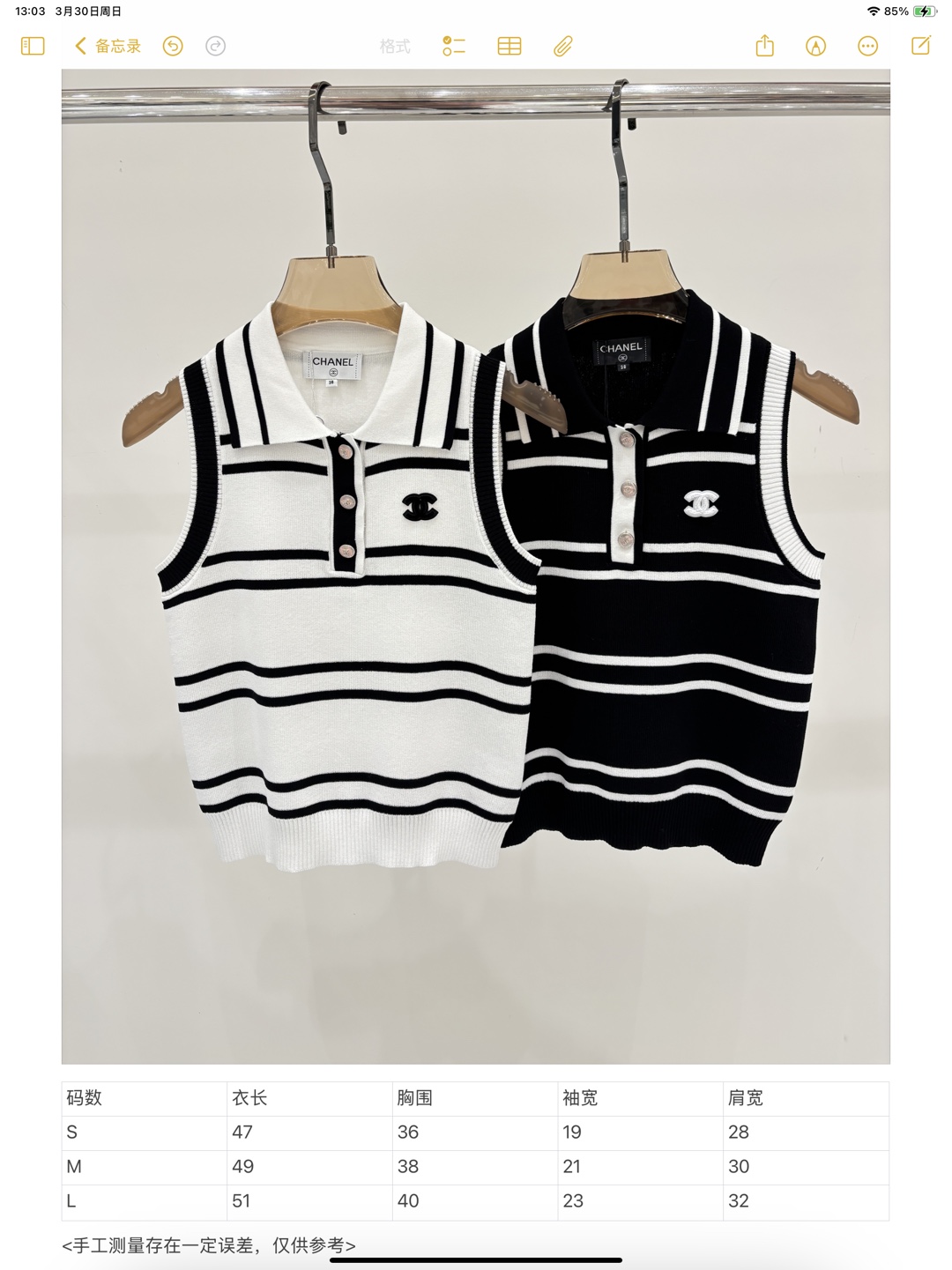
Task: Redo the last edit
Action: pyautogui.click(x=216, y=46)
